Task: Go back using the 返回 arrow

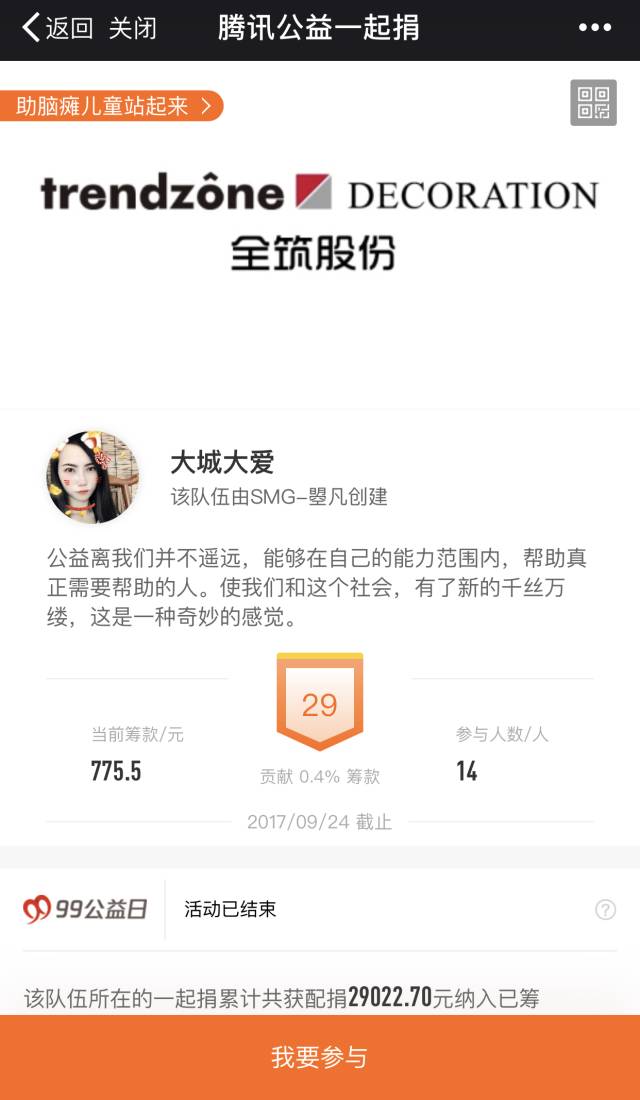Action: (x=56, y=28)
